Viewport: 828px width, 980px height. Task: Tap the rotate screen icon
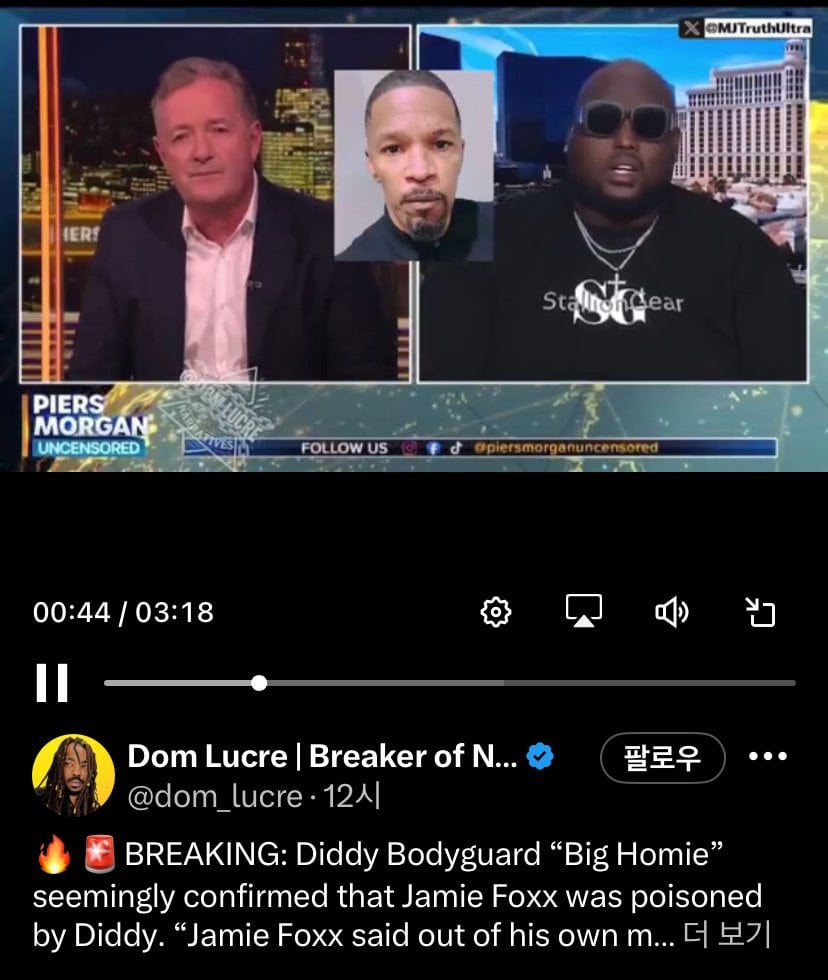[762, 612]
